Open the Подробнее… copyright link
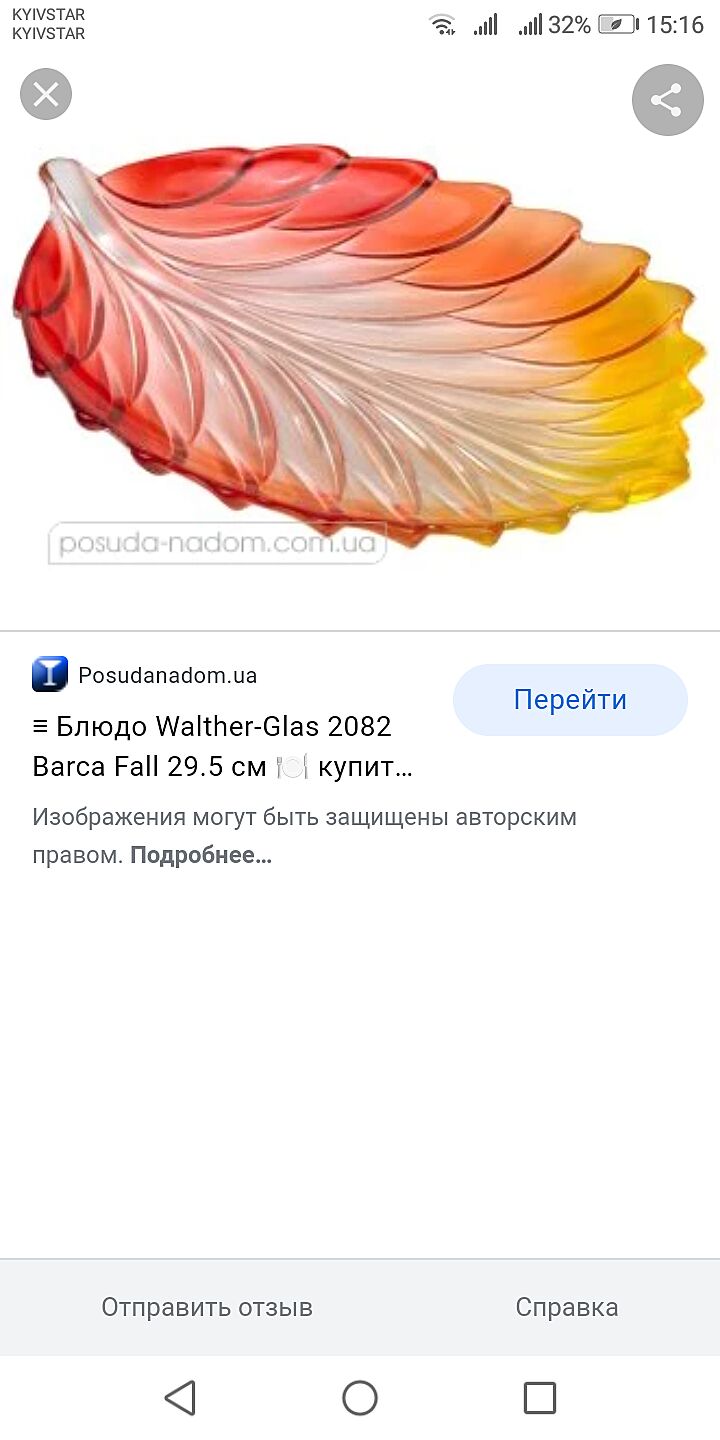Image resolution: width=720 pixels, height=1440 pixels. 201,856
